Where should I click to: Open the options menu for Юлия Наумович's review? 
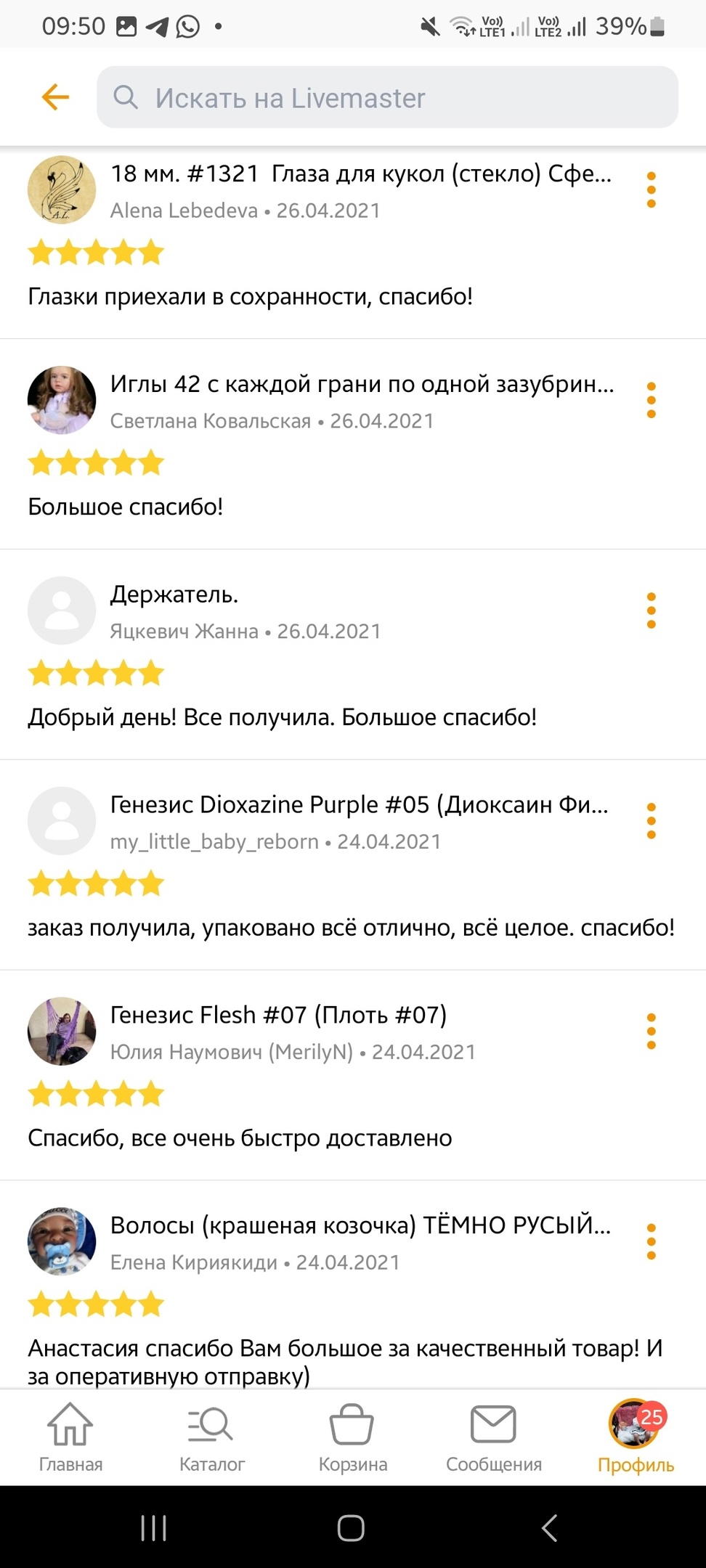(651, 1032)
